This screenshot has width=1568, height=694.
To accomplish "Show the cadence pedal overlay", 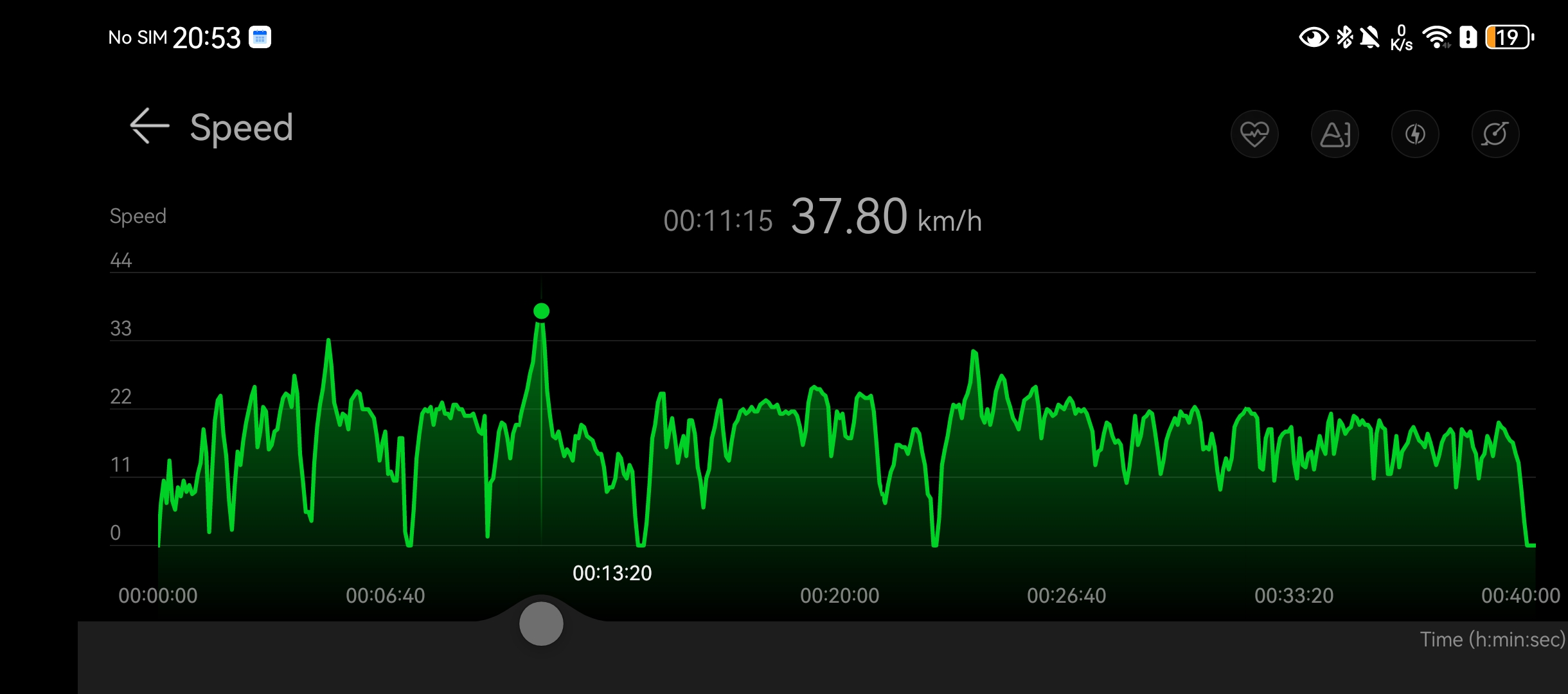I will 1495,134.
